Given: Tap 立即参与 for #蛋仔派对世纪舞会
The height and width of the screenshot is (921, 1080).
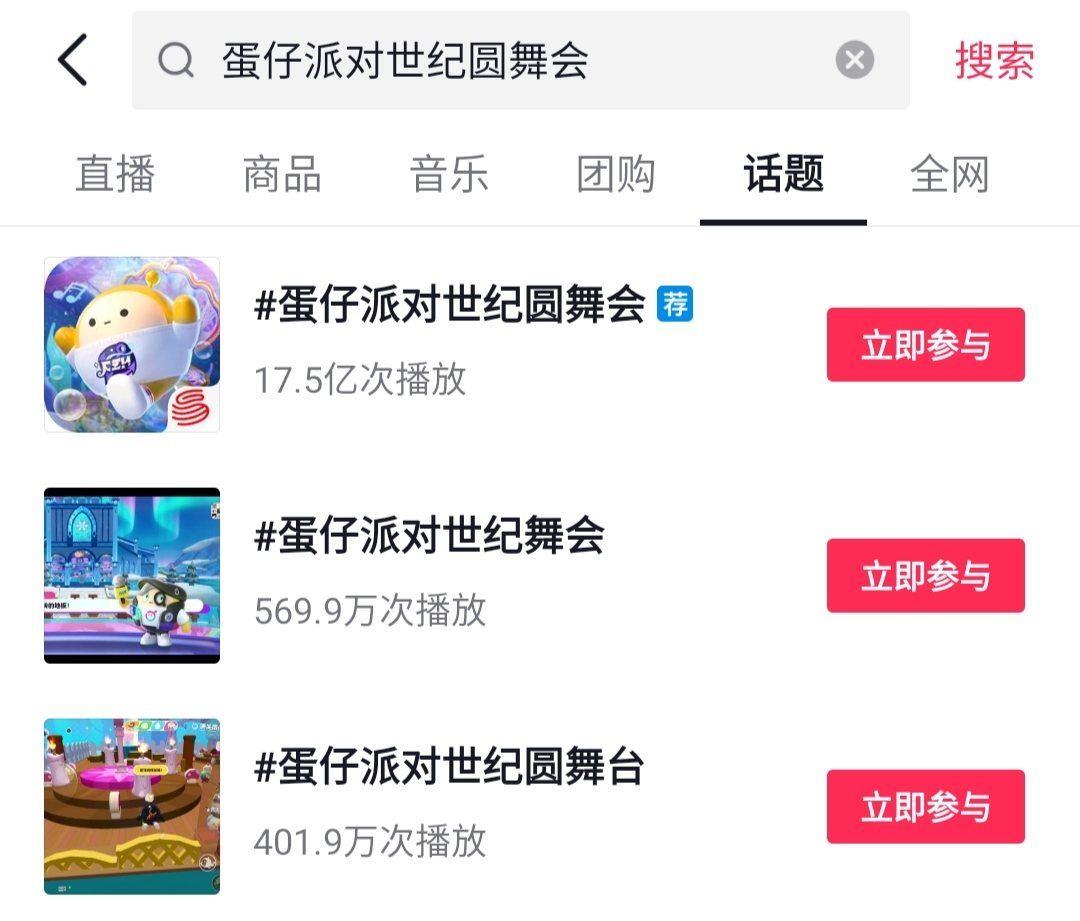Looking at the screenshot, I should click(925, 576).
